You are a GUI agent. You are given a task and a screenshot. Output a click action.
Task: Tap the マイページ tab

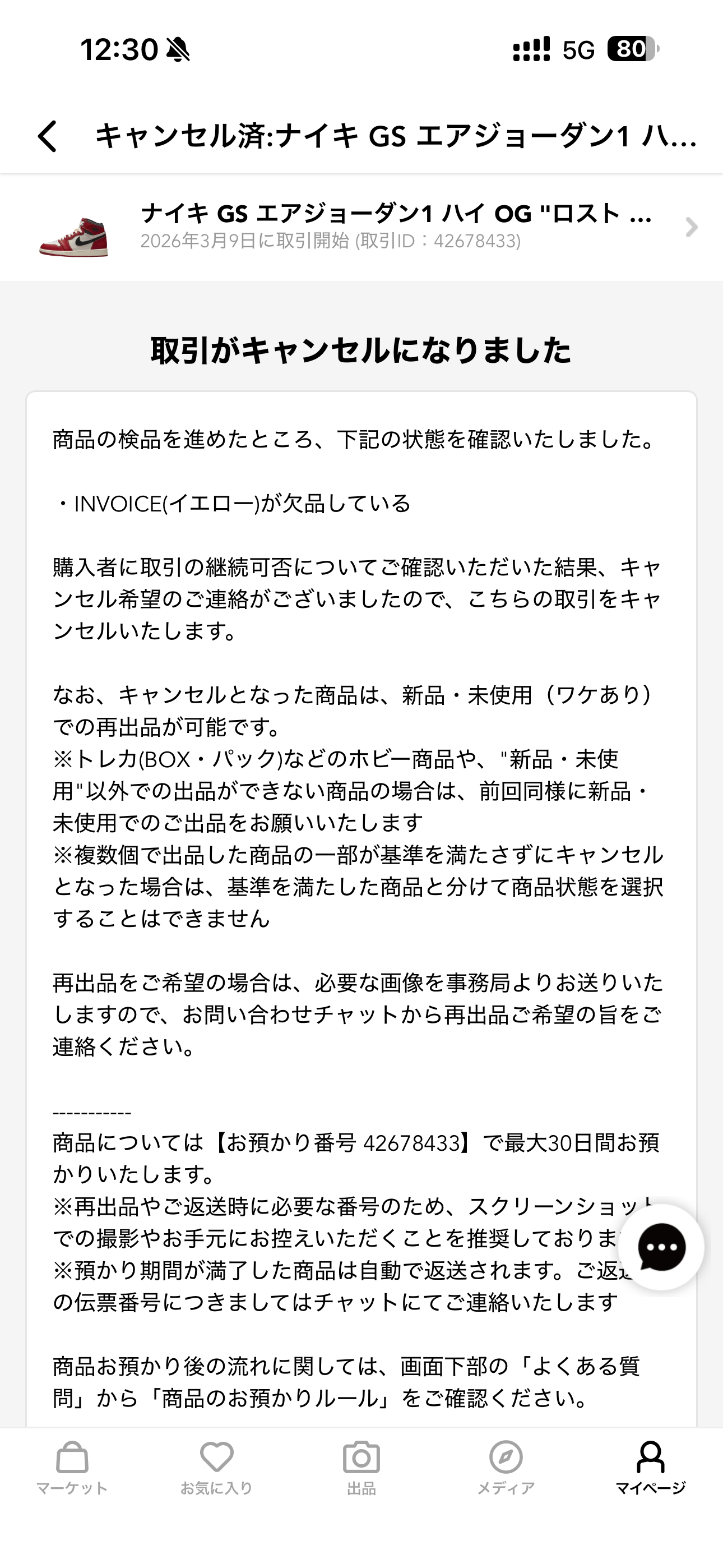pyautogui.click(x=650, y=1468)
